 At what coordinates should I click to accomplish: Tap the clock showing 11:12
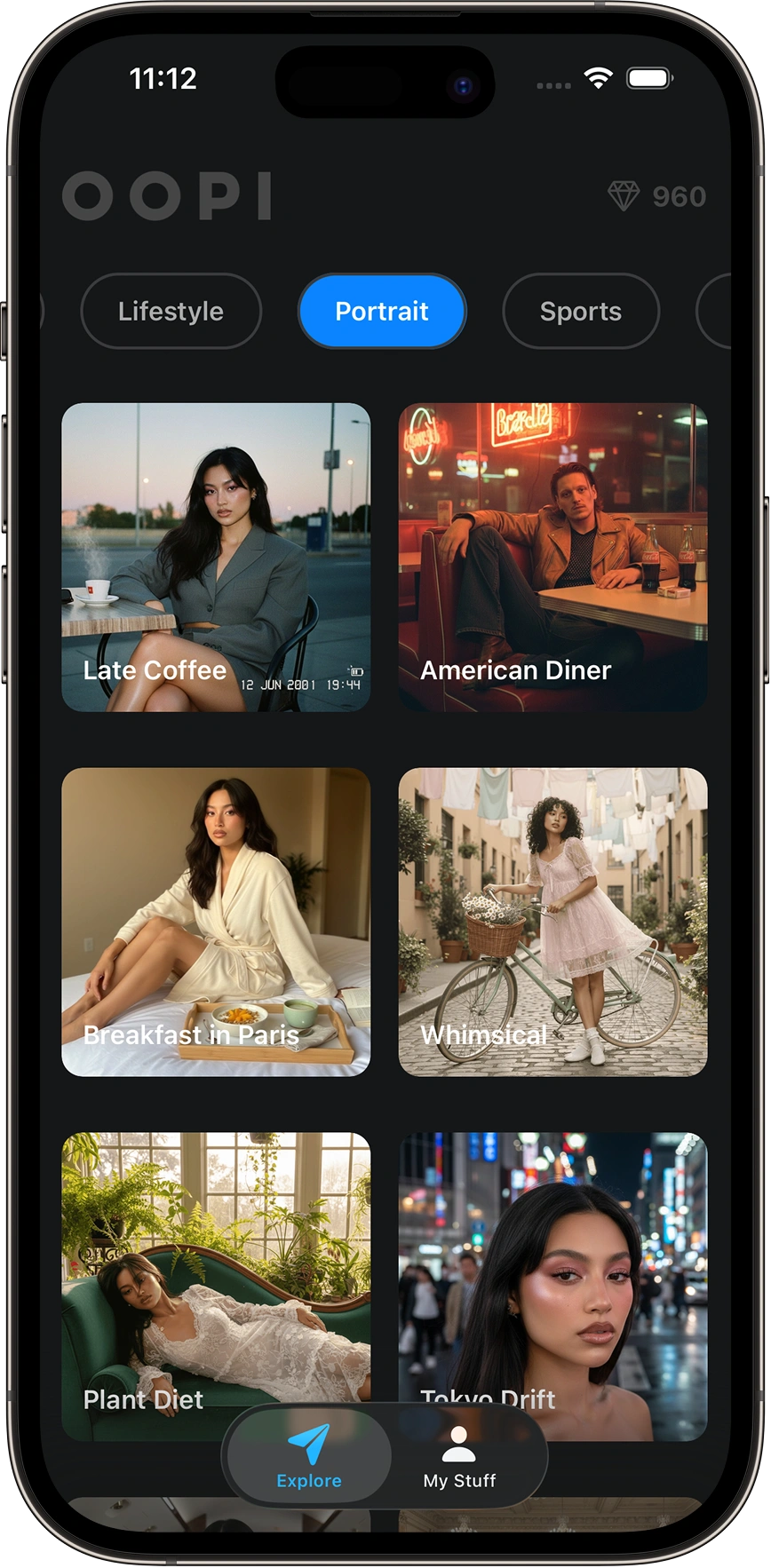(163, 78)
